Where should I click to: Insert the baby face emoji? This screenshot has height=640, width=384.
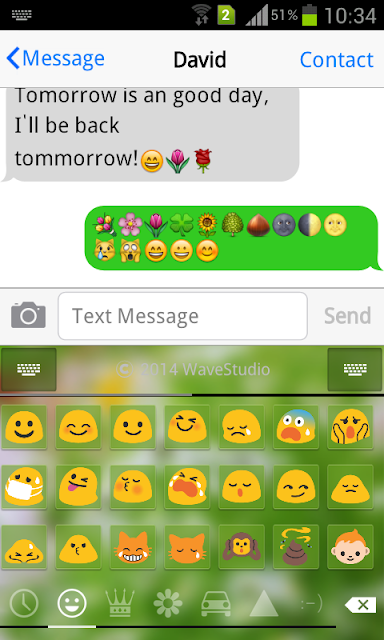(x=350, y=547)
